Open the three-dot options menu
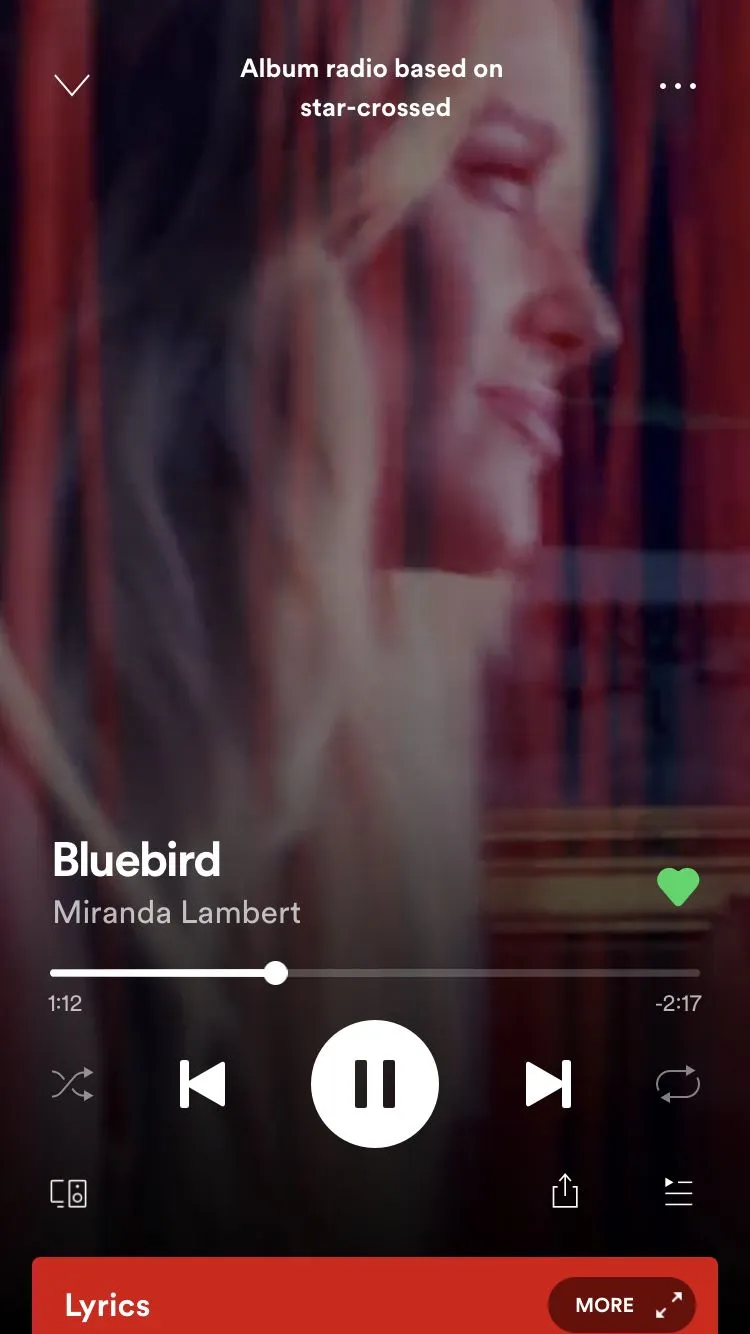The height and width of the screenshot is (1334, 750). click(677, 86)
